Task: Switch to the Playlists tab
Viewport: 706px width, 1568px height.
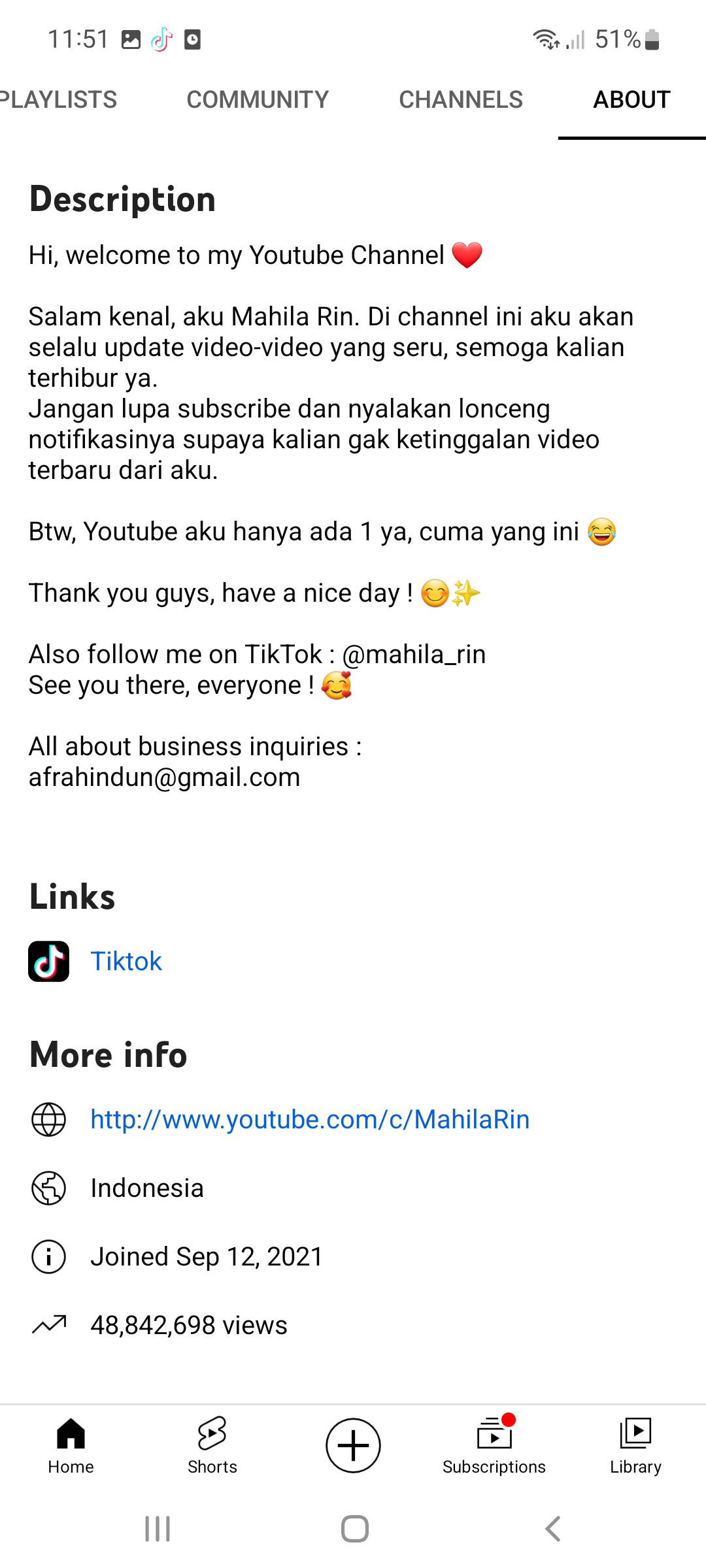Action: point(59,100)
